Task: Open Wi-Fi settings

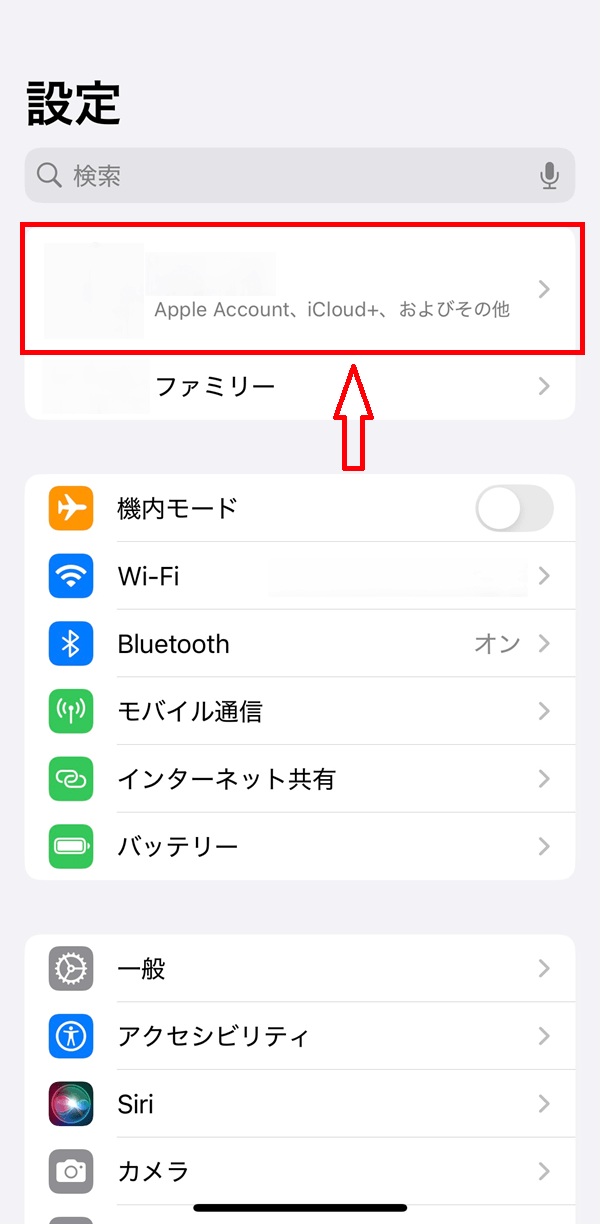Action: tap(300, 576)
